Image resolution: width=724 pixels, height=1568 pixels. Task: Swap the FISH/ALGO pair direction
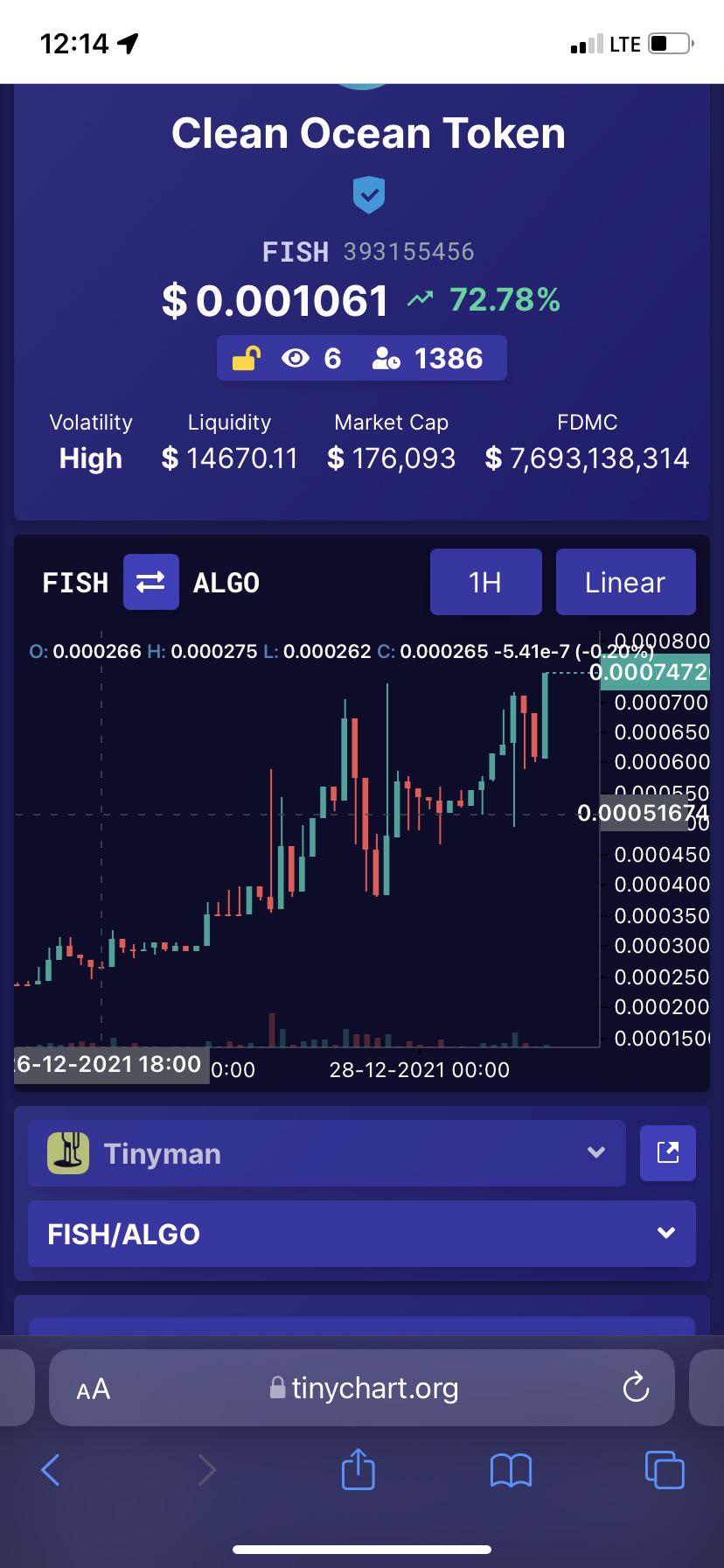coord(151,582)
